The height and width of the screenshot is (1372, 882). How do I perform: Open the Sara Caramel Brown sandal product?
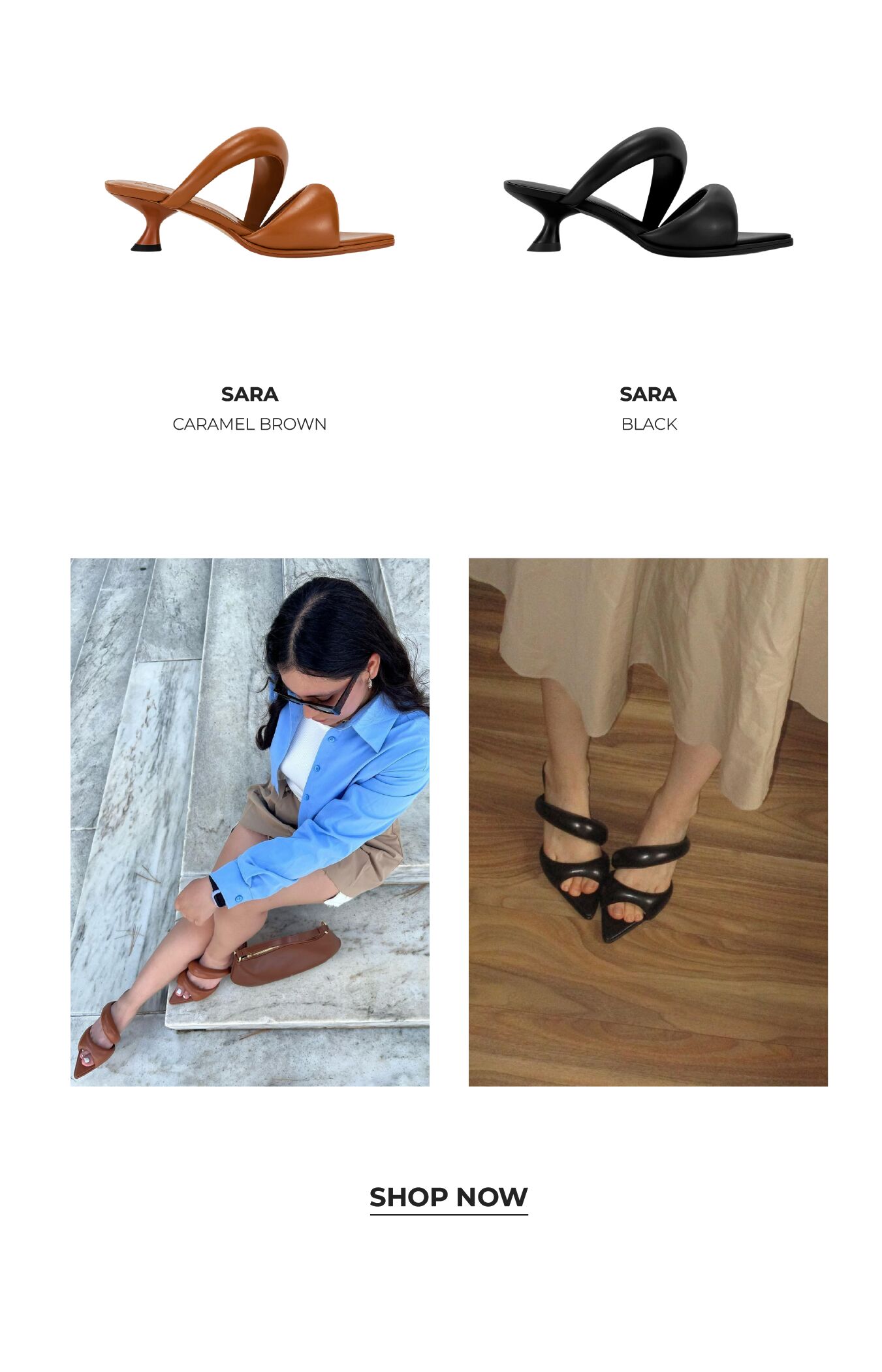click(x=249, y=193)
